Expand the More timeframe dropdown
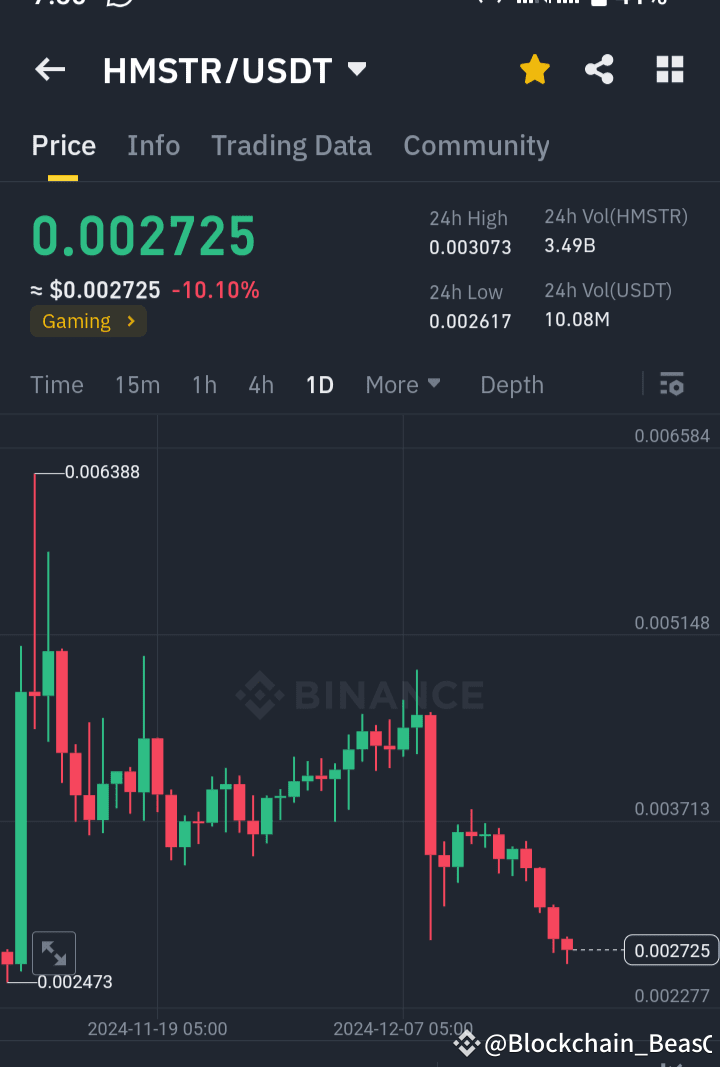 tap(402, 384)
